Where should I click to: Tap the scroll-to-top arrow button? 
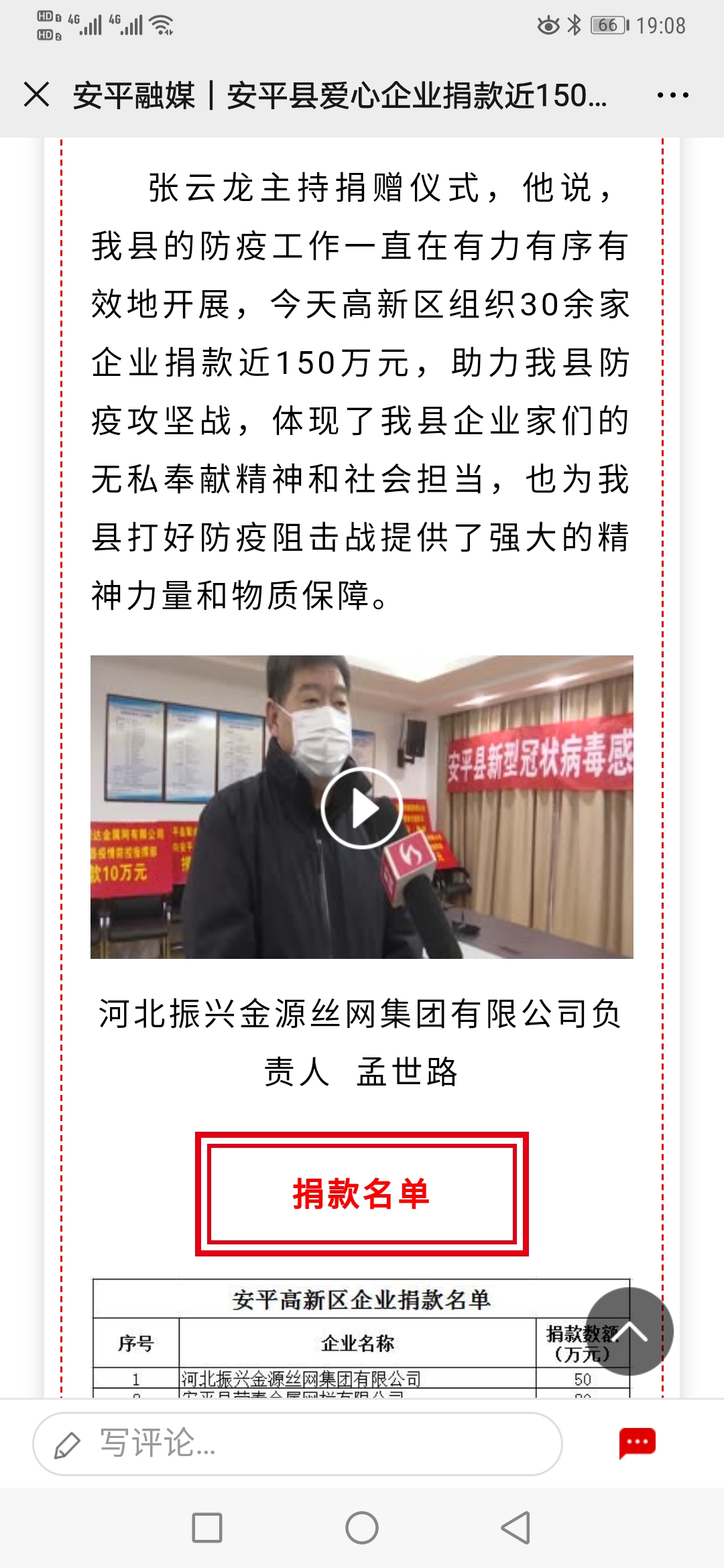[x=629, y=1331]
